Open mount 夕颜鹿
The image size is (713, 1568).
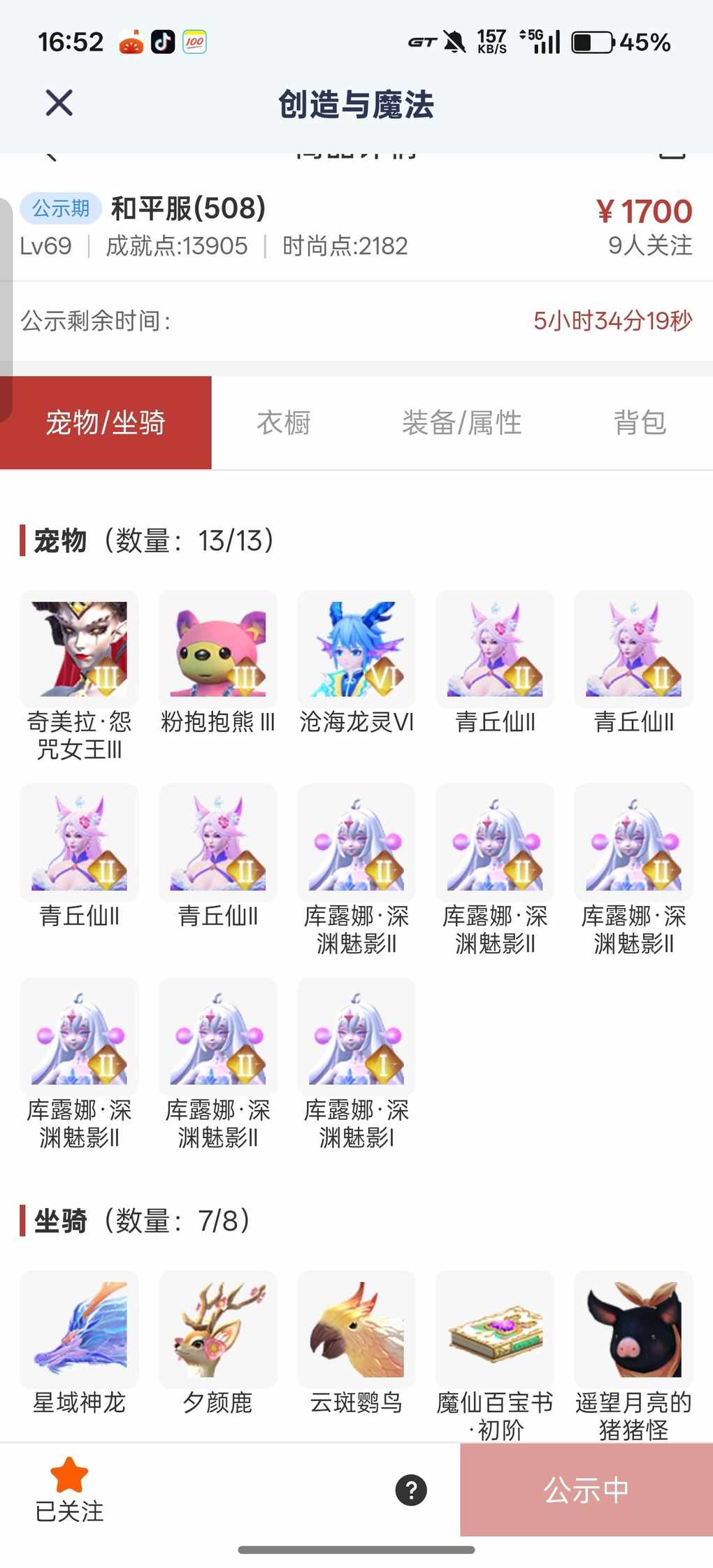click(x=217, y=1329)
